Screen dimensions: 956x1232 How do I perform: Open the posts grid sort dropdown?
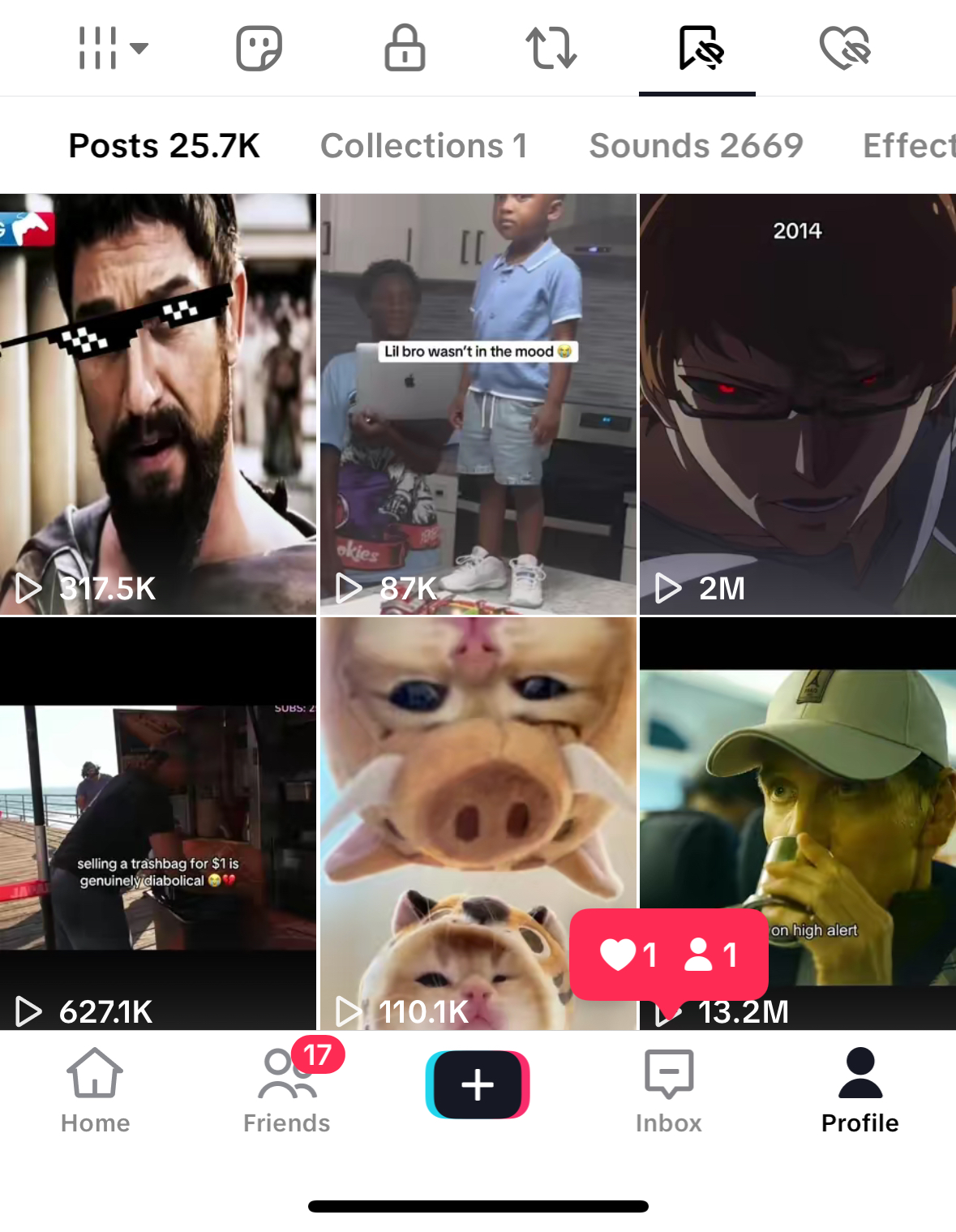112,48
